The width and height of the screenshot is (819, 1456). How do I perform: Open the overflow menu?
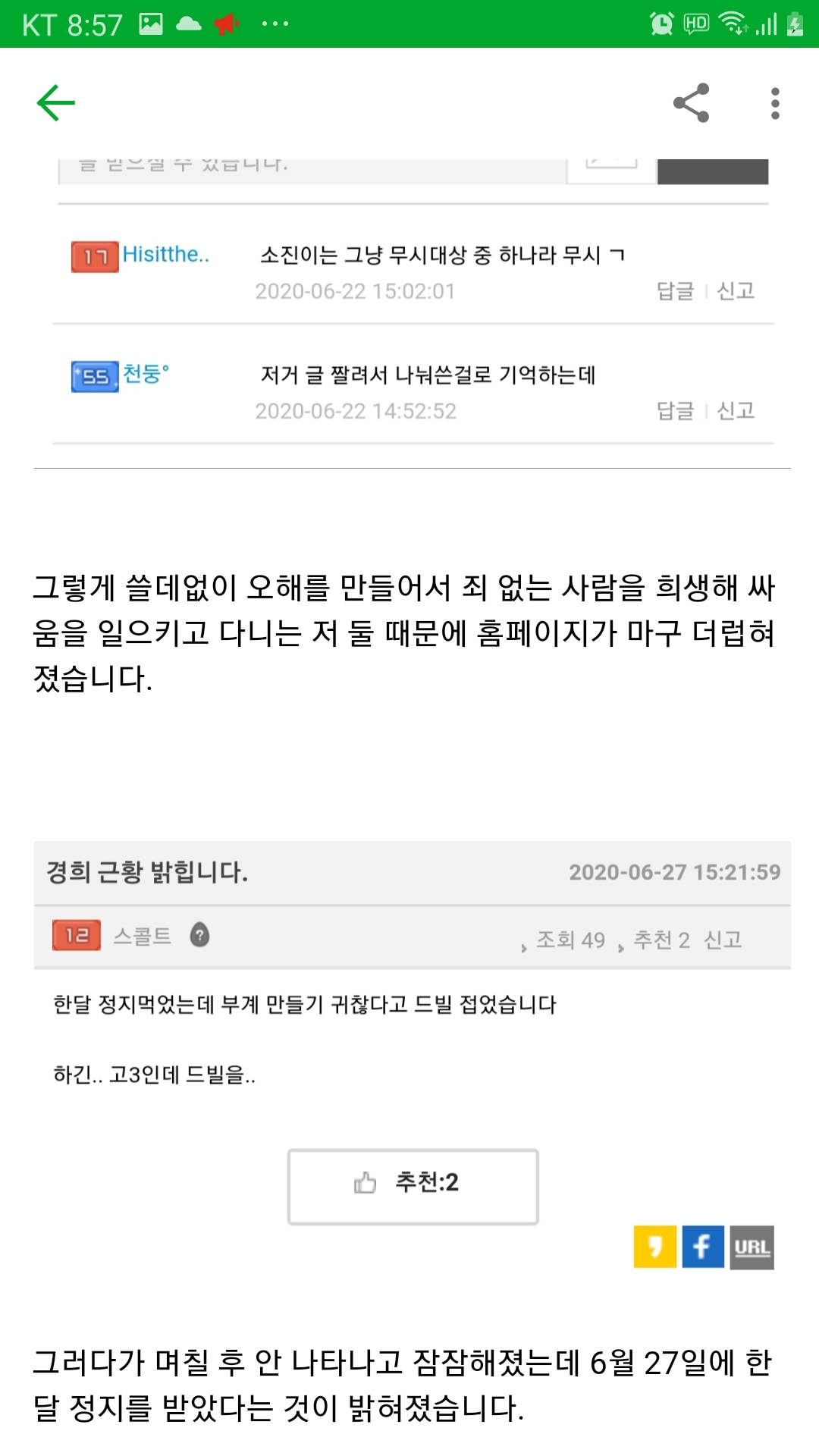point(774,103)
